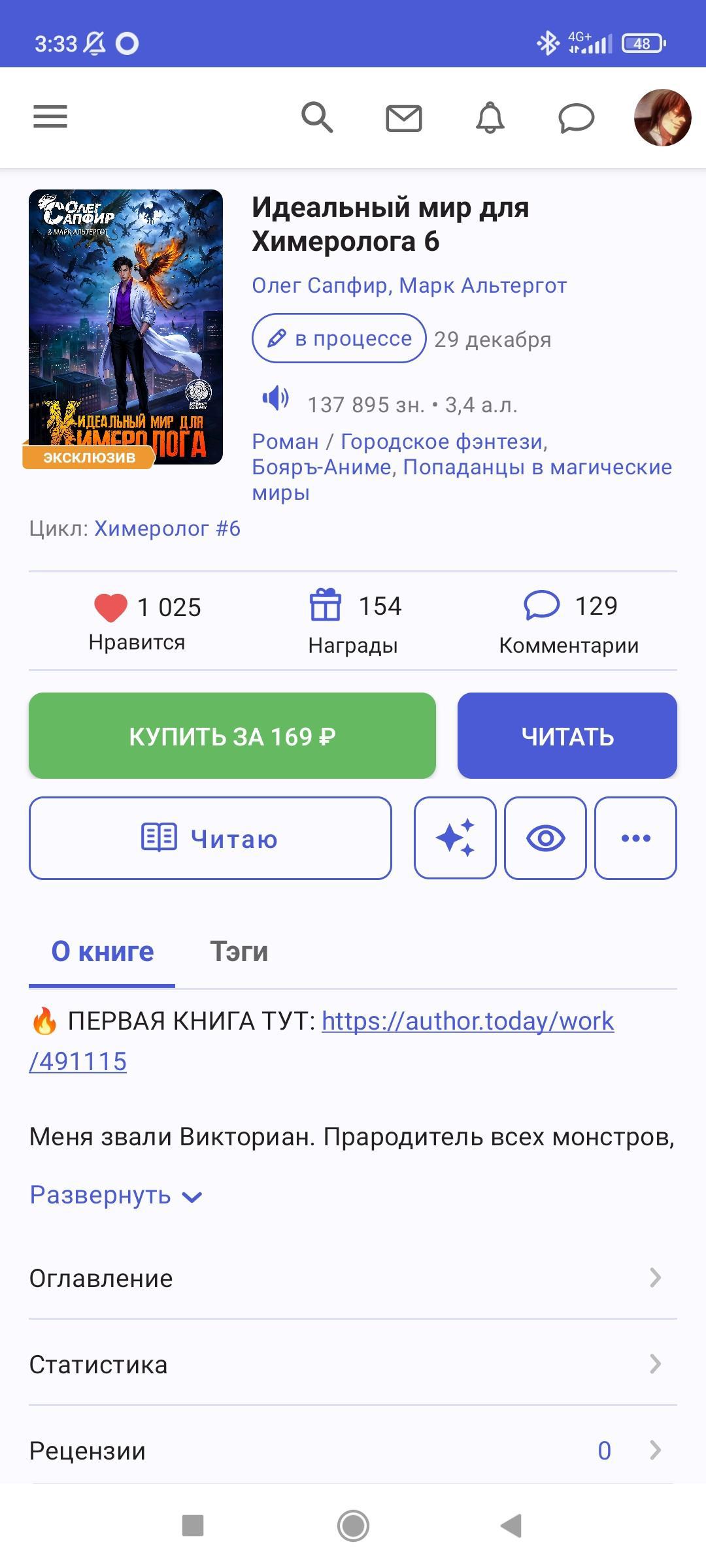The image size is (706, 1568).
Task: Open the Химеролог #6 cycle link
Action: tap(167, 529)
